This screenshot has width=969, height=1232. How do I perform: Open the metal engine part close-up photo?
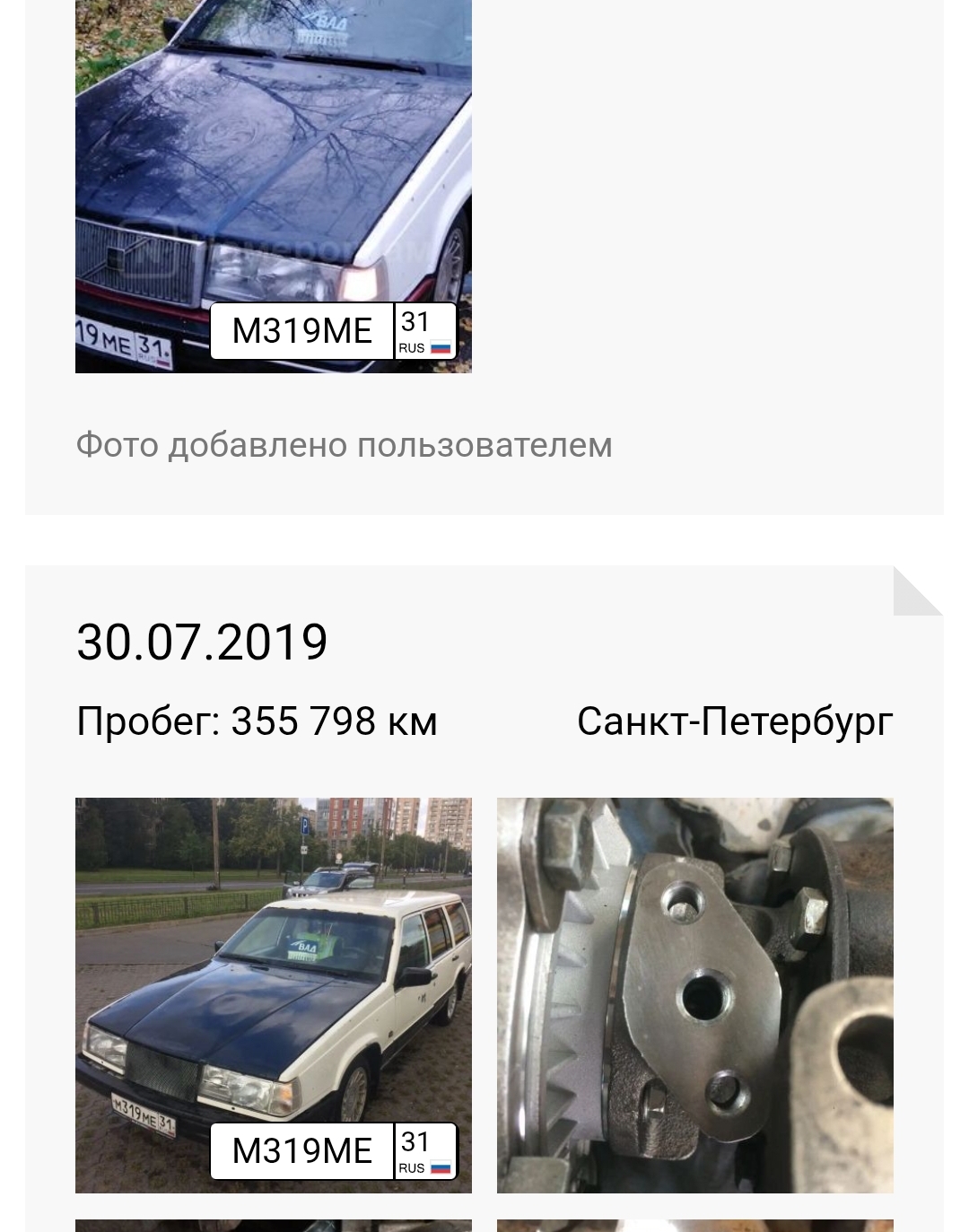click(694, 994)
